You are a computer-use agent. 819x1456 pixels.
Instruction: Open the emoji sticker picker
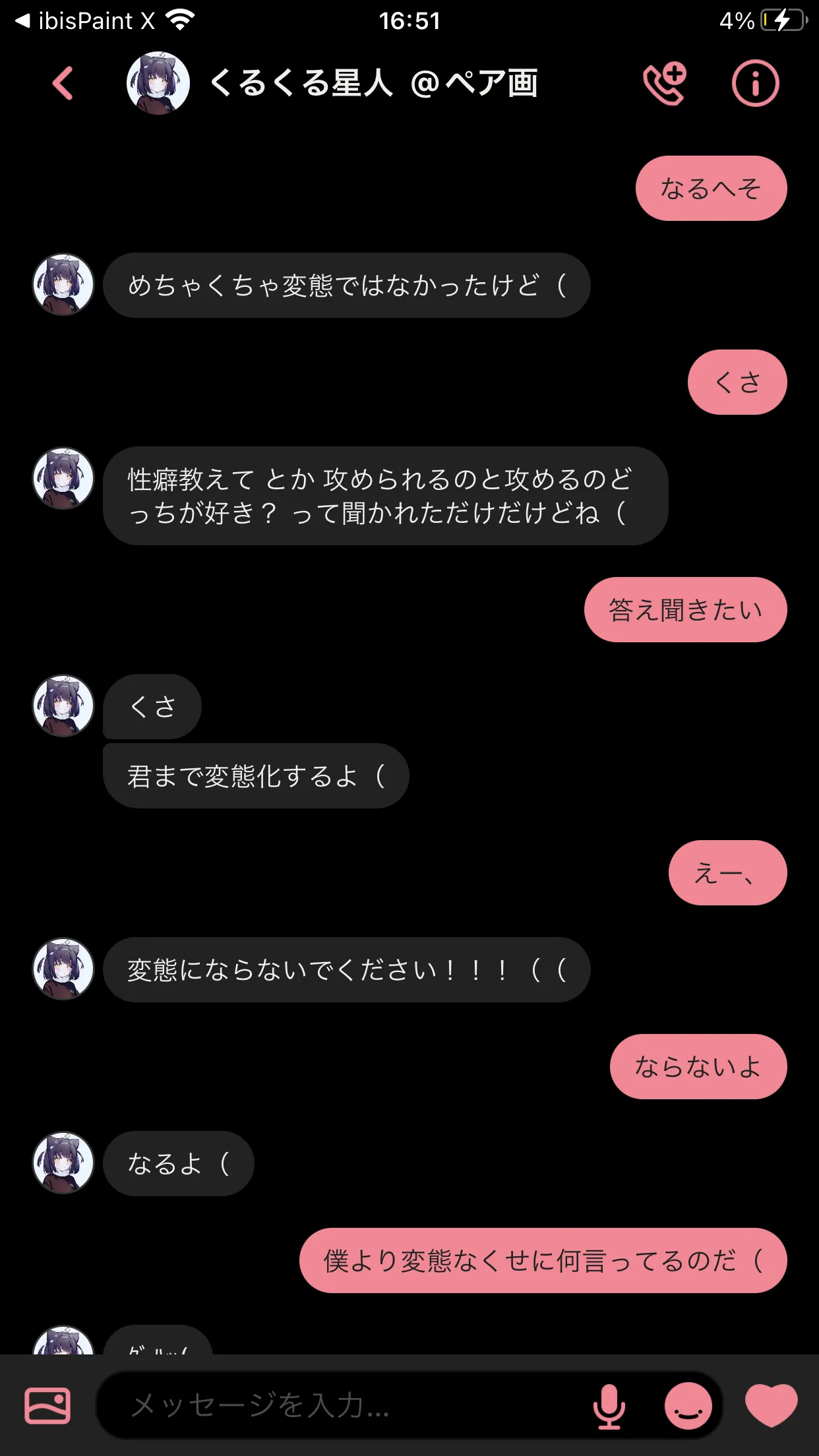688,1405
